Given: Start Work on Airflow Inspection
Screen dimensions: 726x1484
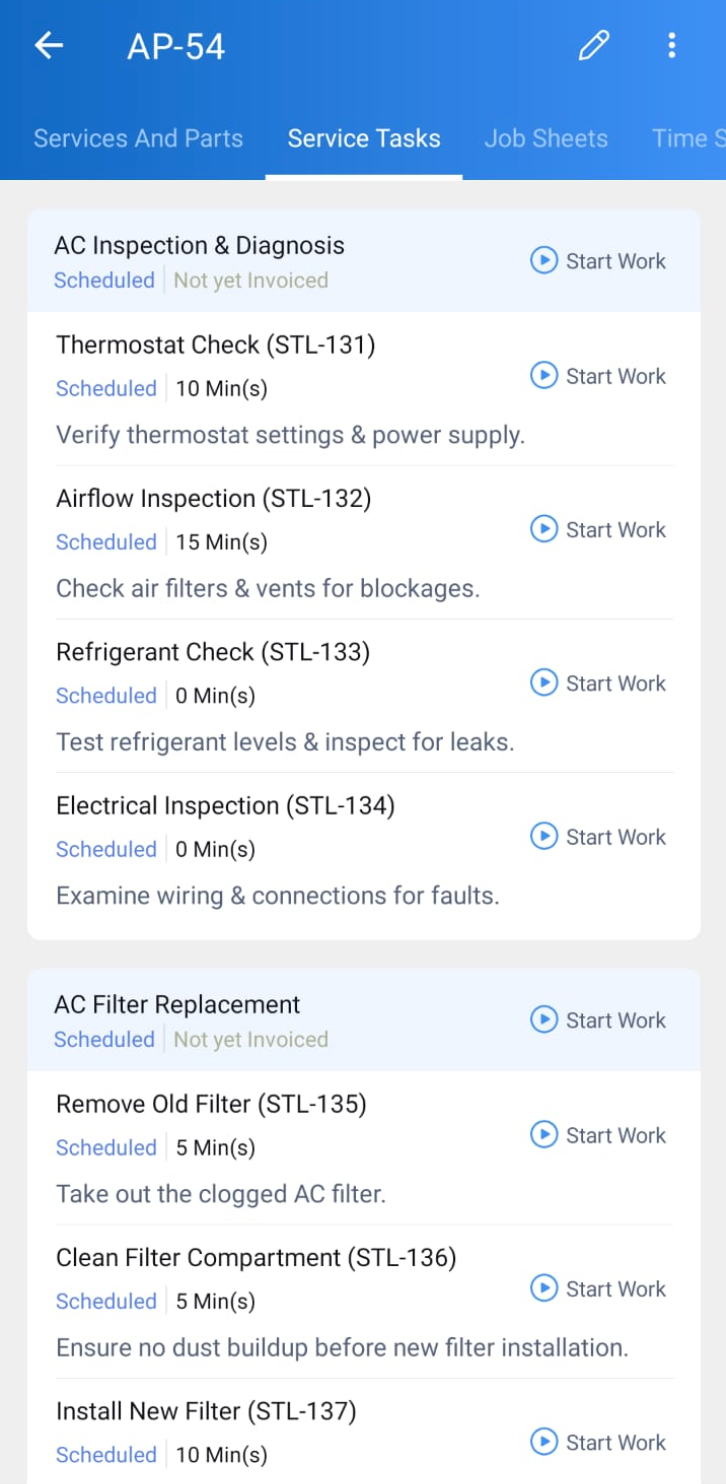Looking at the screenshot, I should tap(598, 530).
